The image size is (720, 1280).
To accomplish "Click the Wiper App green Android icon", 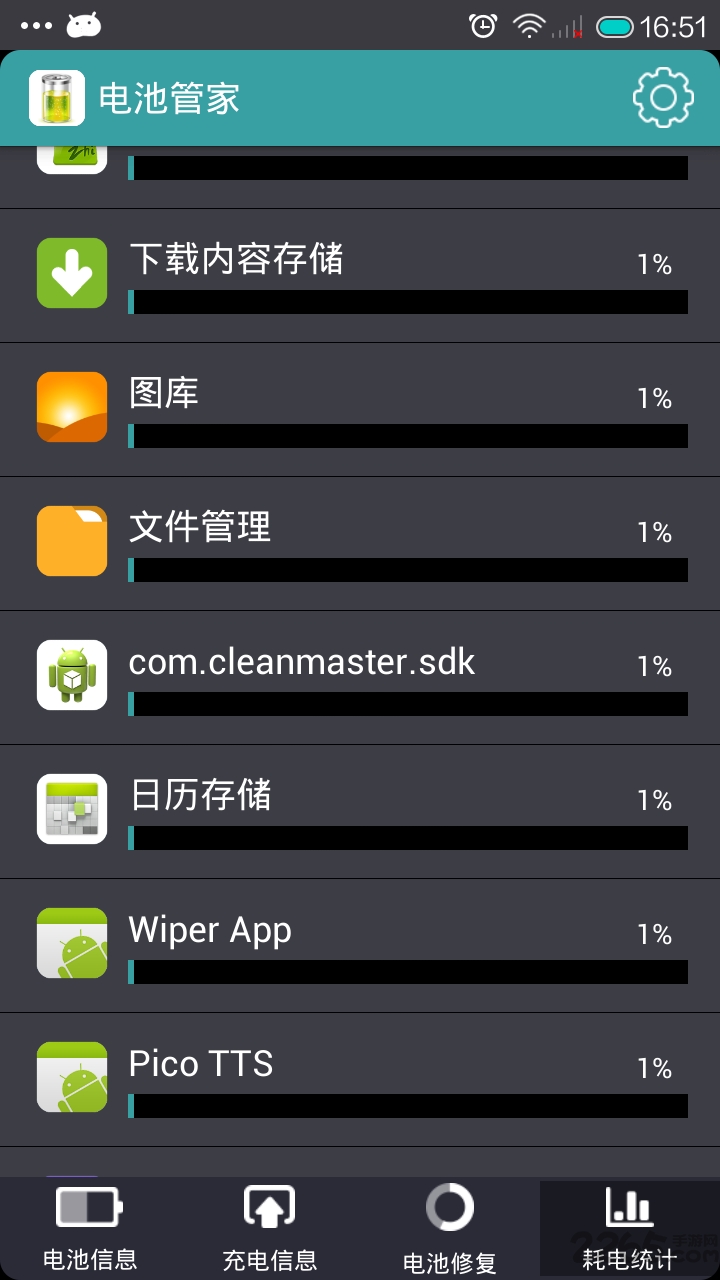I will [x=71, y=943].
